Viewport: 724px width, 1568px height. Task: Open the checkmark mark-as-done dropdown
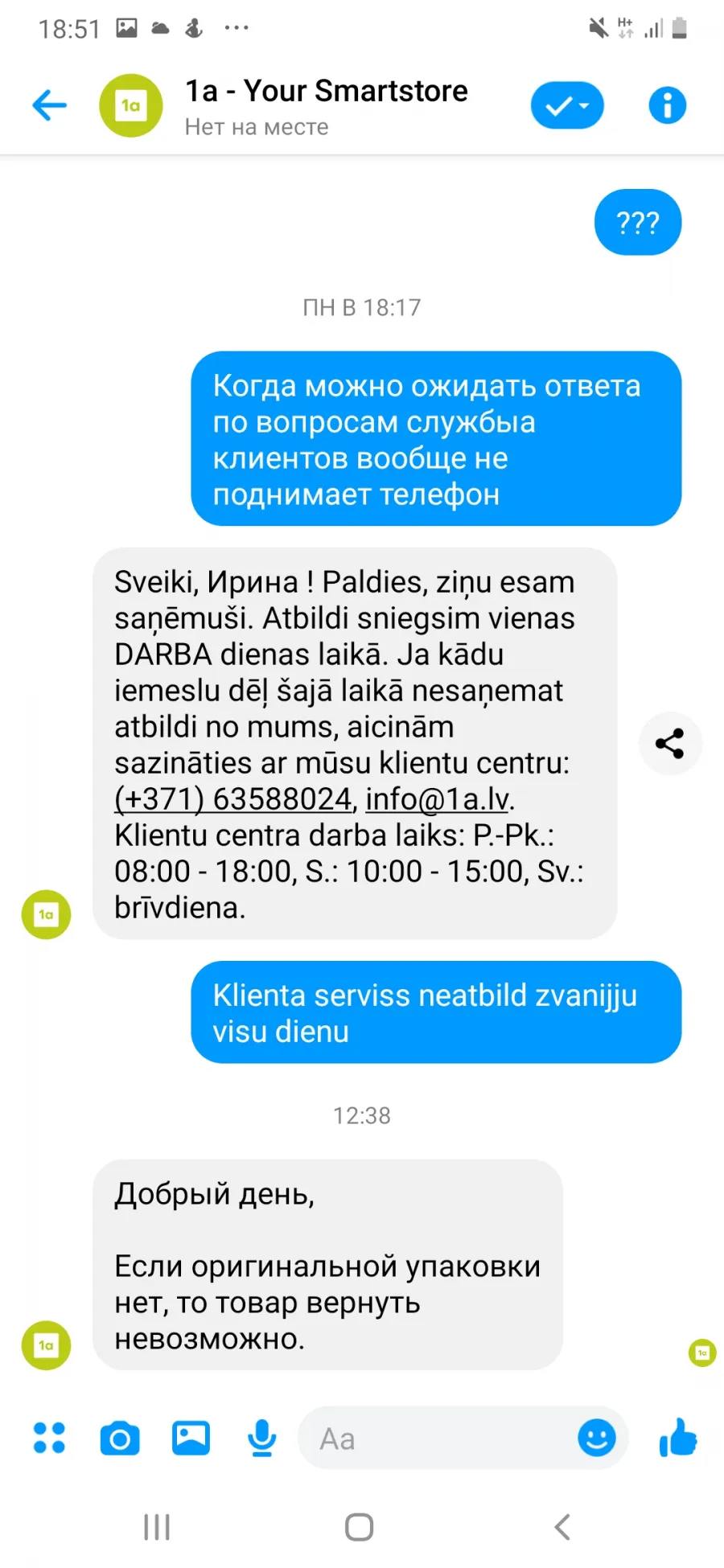pos(567,105)
